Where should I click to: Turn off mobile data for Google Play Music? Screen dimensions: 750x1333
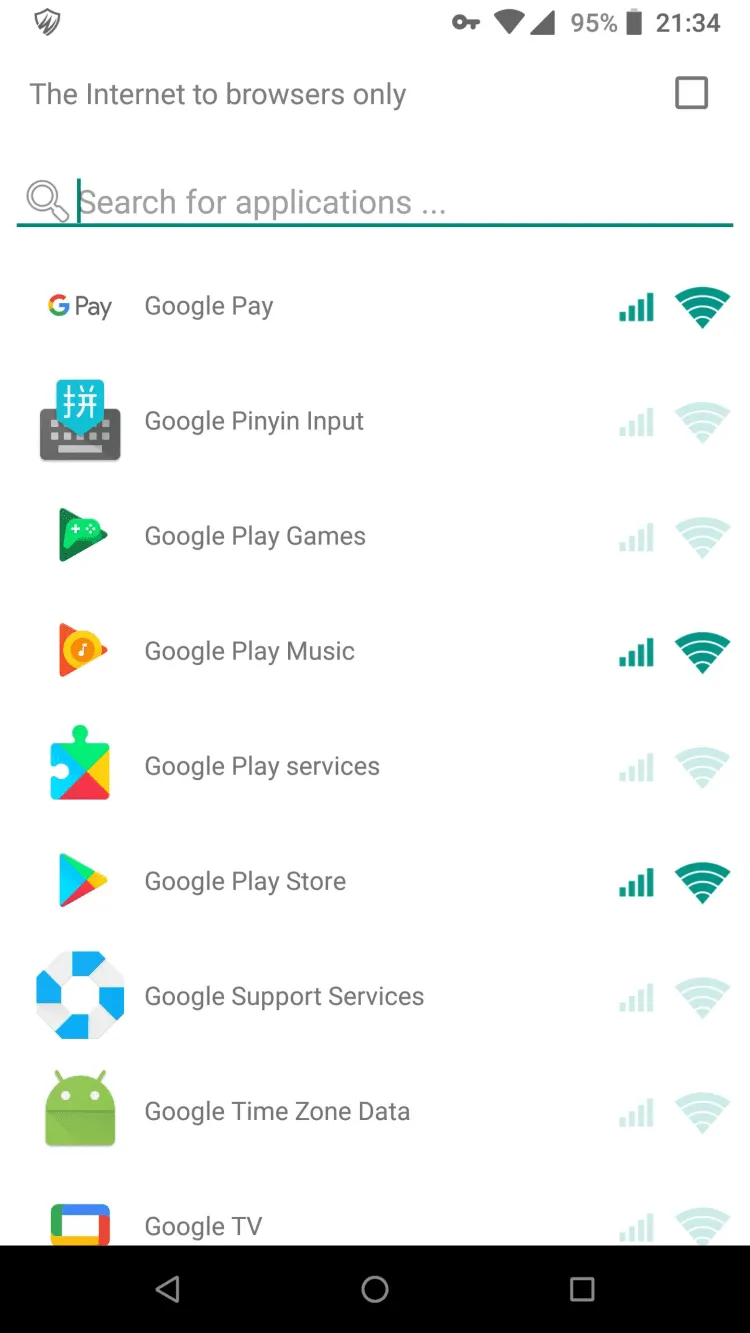click(x=636, y=652)
